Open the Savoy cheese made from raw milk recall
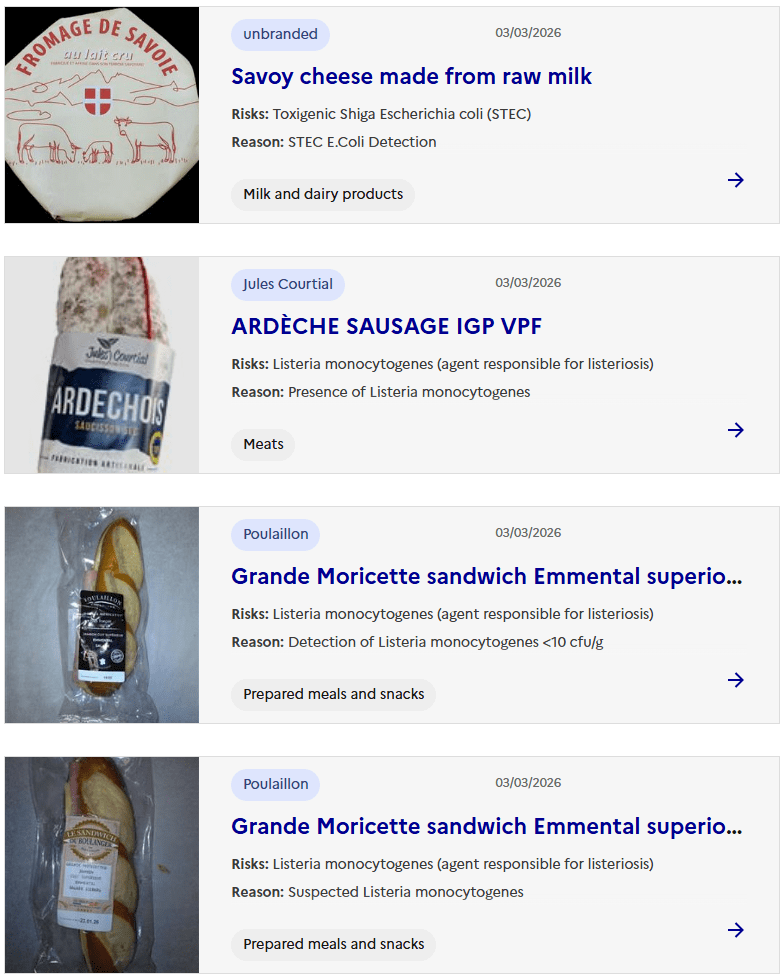783x978 pixels. click(411, 76)
